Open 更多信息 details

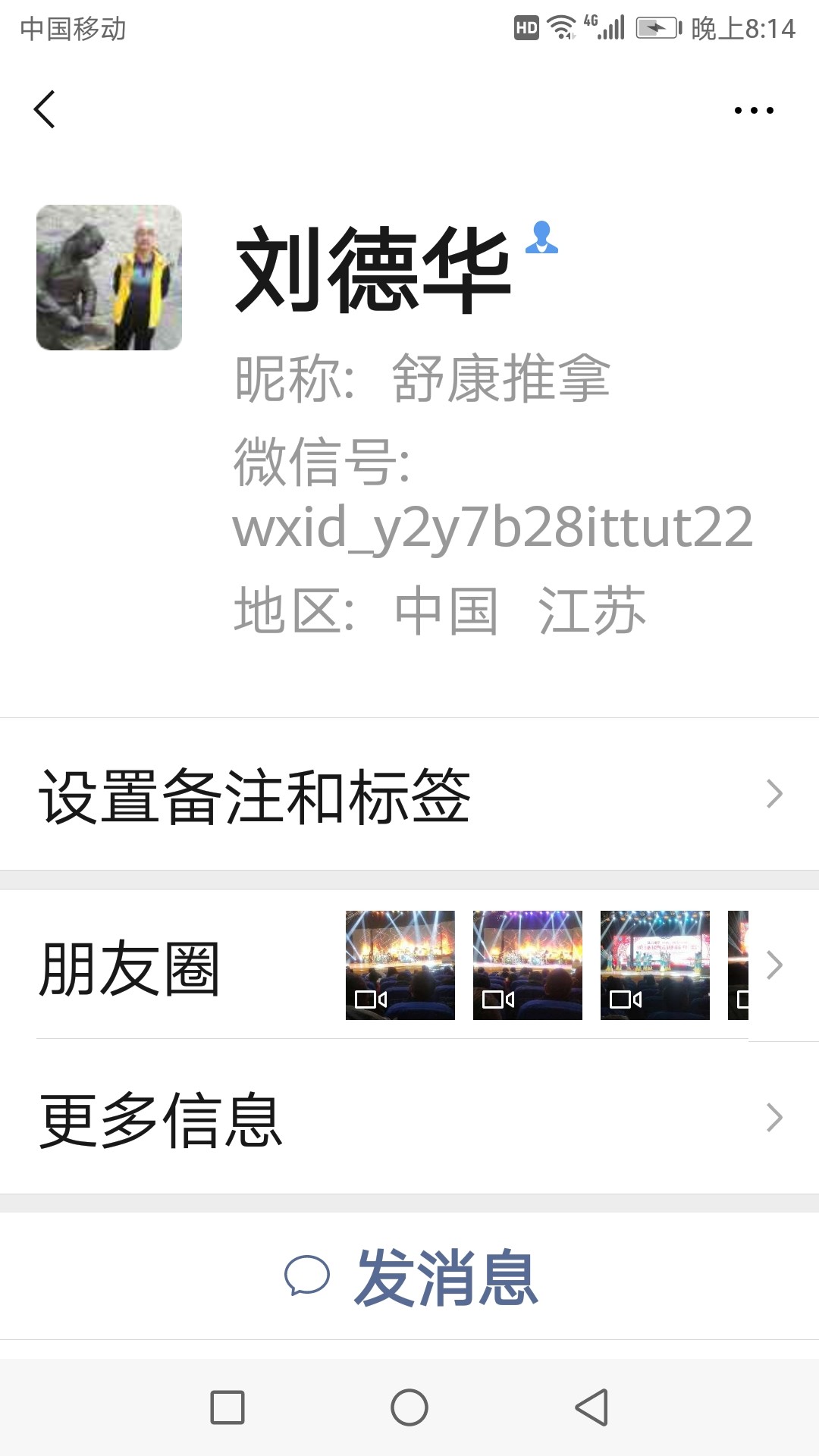click(x=409, y=1118)
